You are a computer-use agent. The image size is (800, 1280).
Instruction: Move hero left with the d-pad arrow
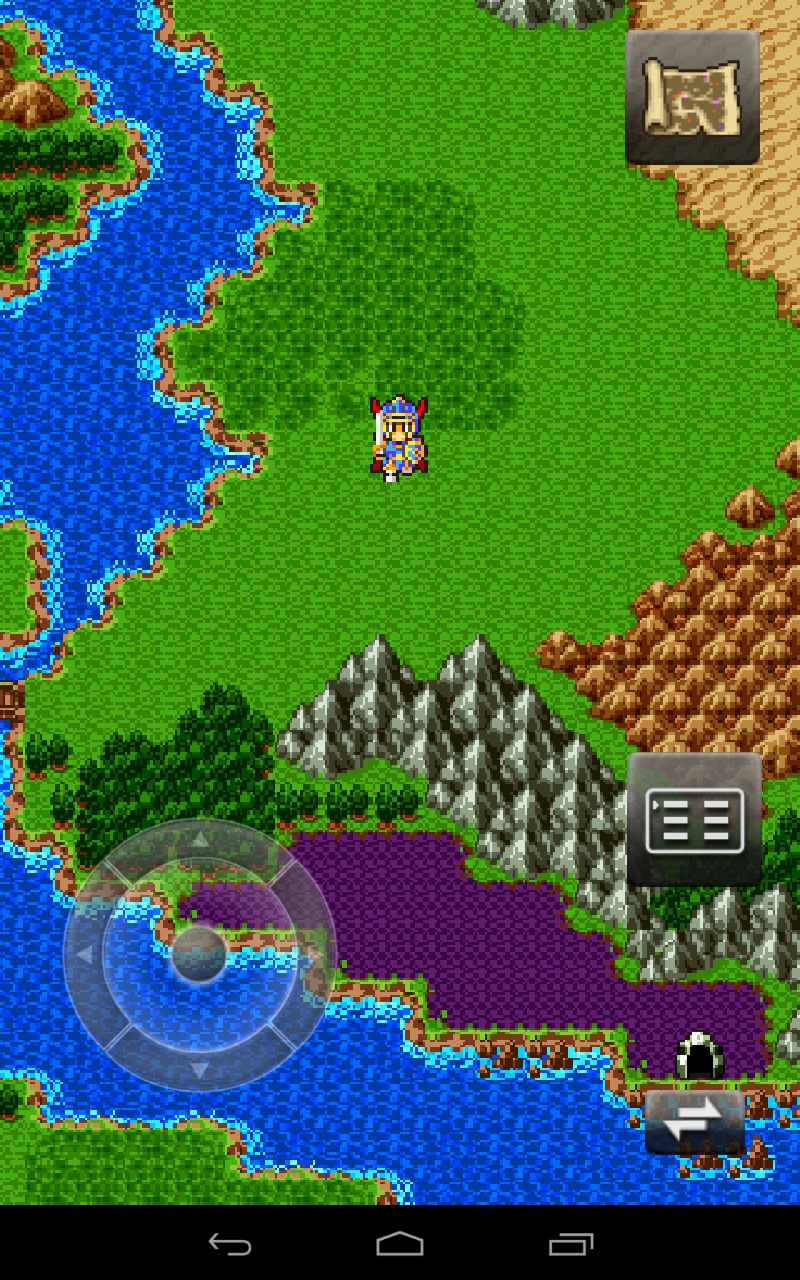point(85,955)
